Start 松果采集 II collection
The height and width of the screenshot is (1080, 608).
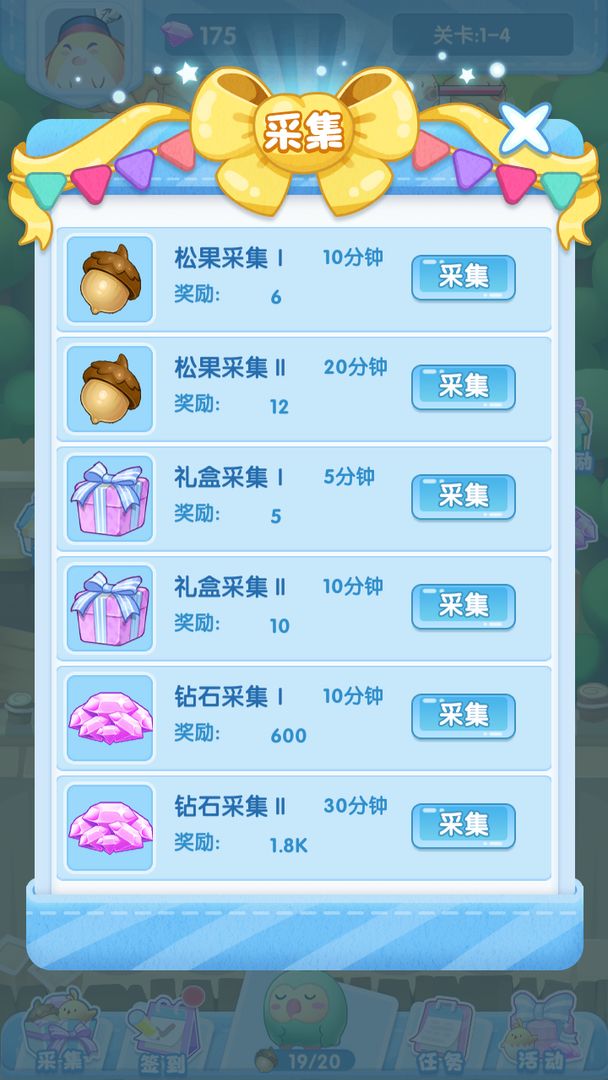pyautogui.click(x=463, y=387)
